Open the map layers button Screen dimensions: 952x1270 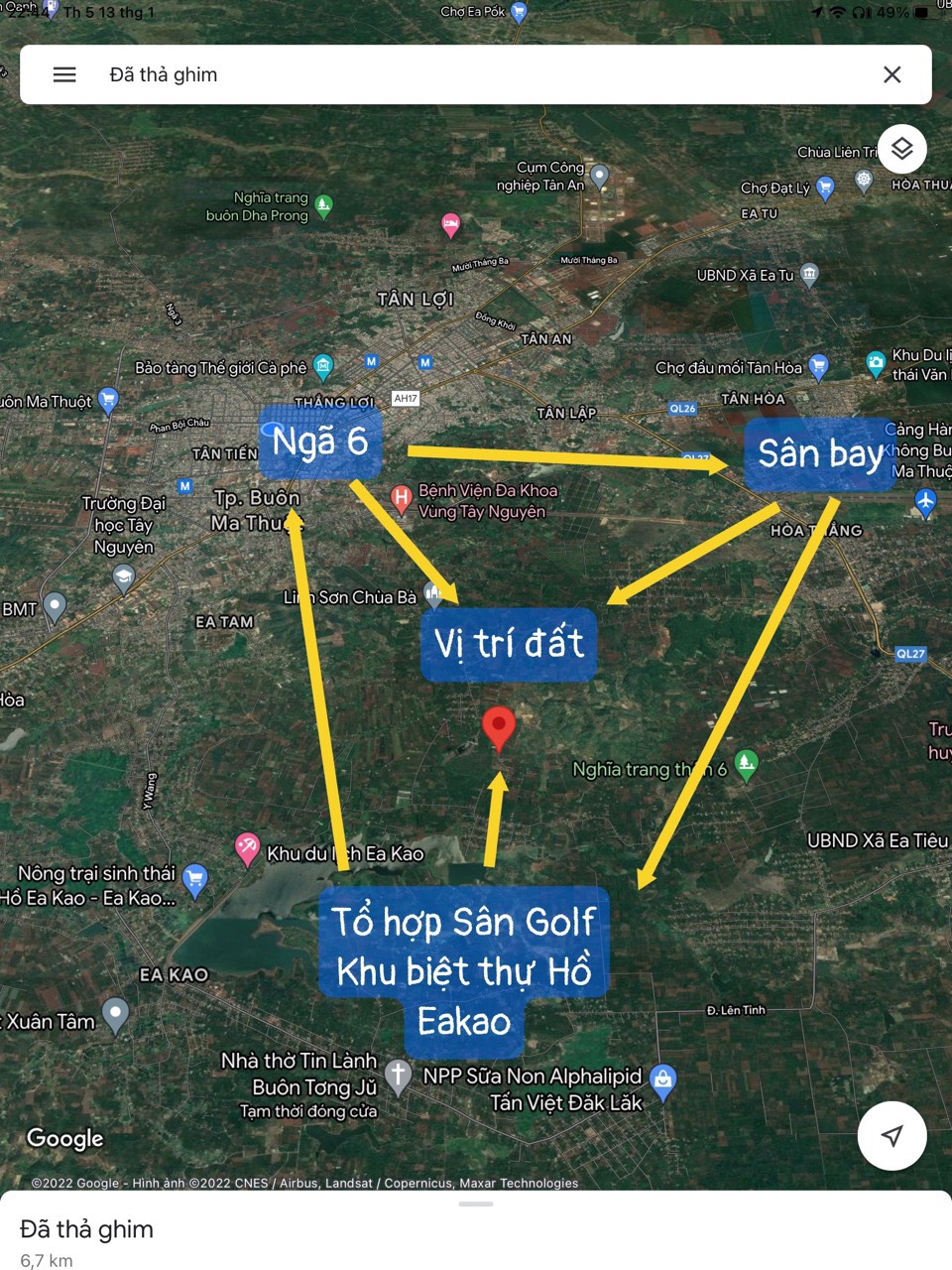pyautogui.click(x=901, y=149)
